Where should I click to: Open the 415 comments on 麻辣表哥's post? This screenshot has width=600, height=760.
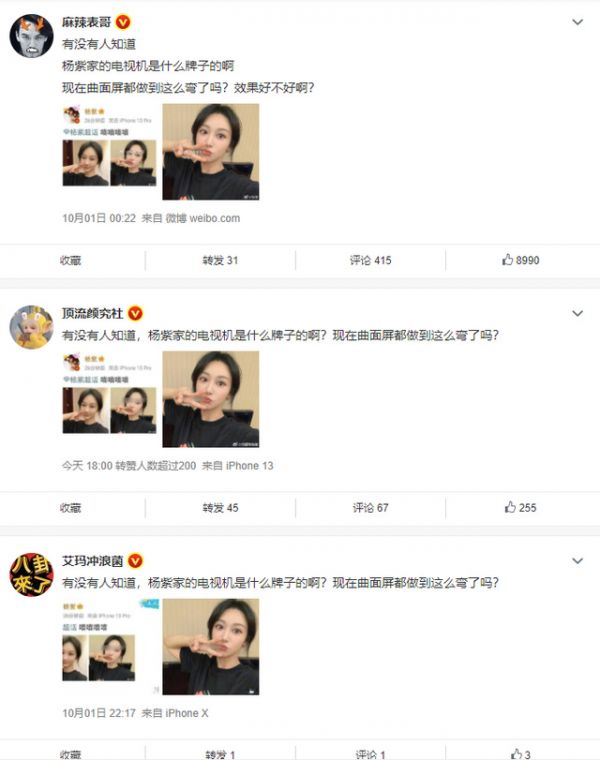click(x=370, y=260)
